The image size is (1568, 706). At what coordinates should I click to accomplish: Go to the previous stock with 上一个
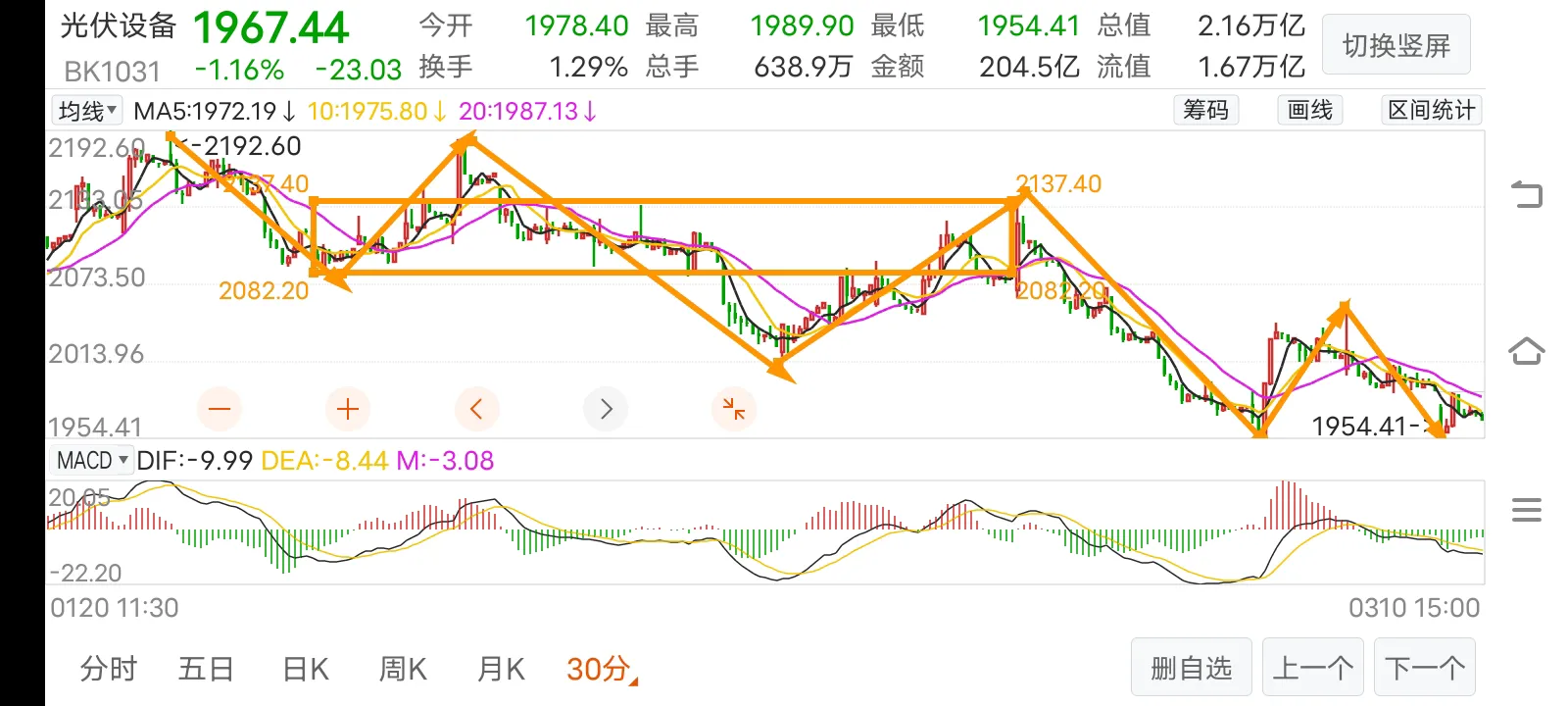click(1313, 668)
